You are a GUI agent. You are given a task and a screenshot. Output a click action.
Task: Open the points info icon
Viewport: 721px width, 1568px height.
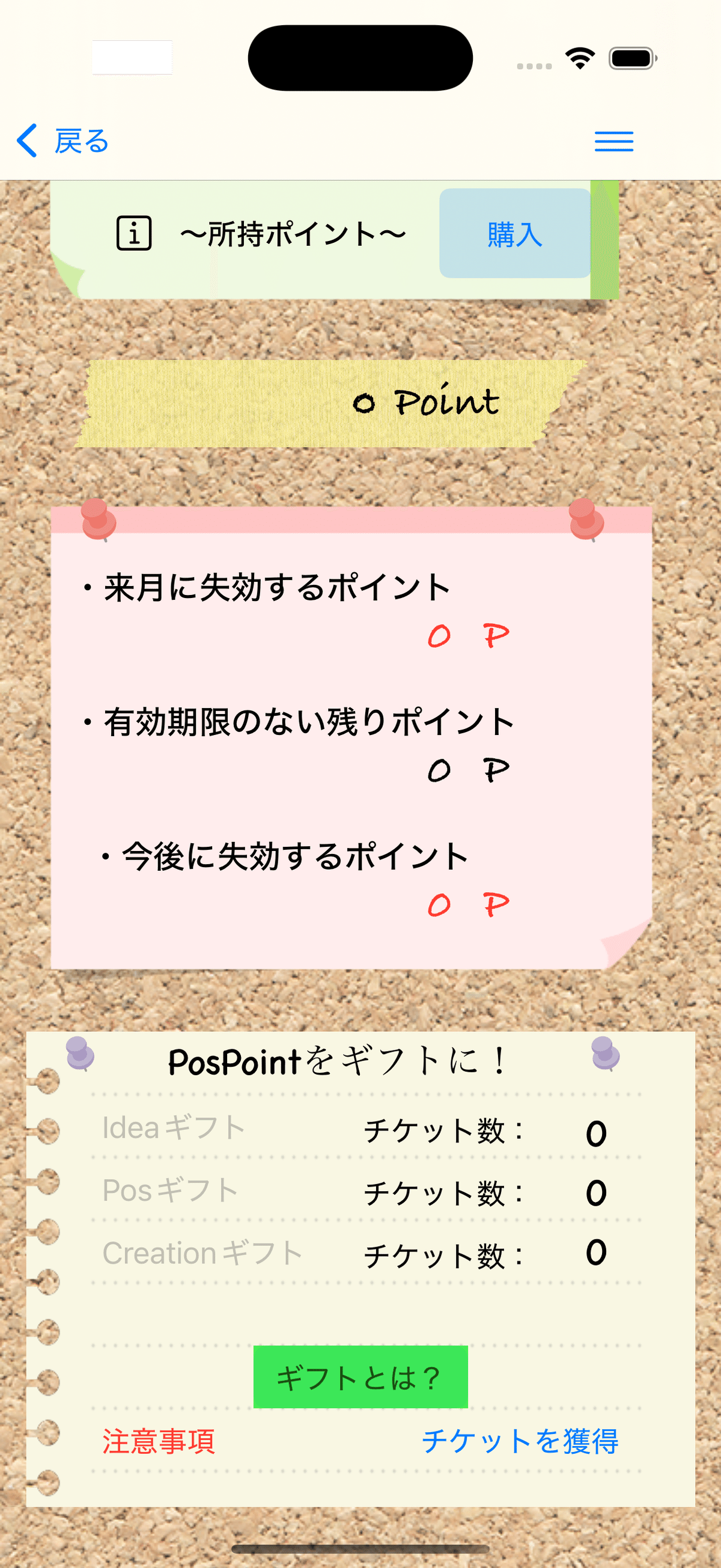(x=134, y=234)
